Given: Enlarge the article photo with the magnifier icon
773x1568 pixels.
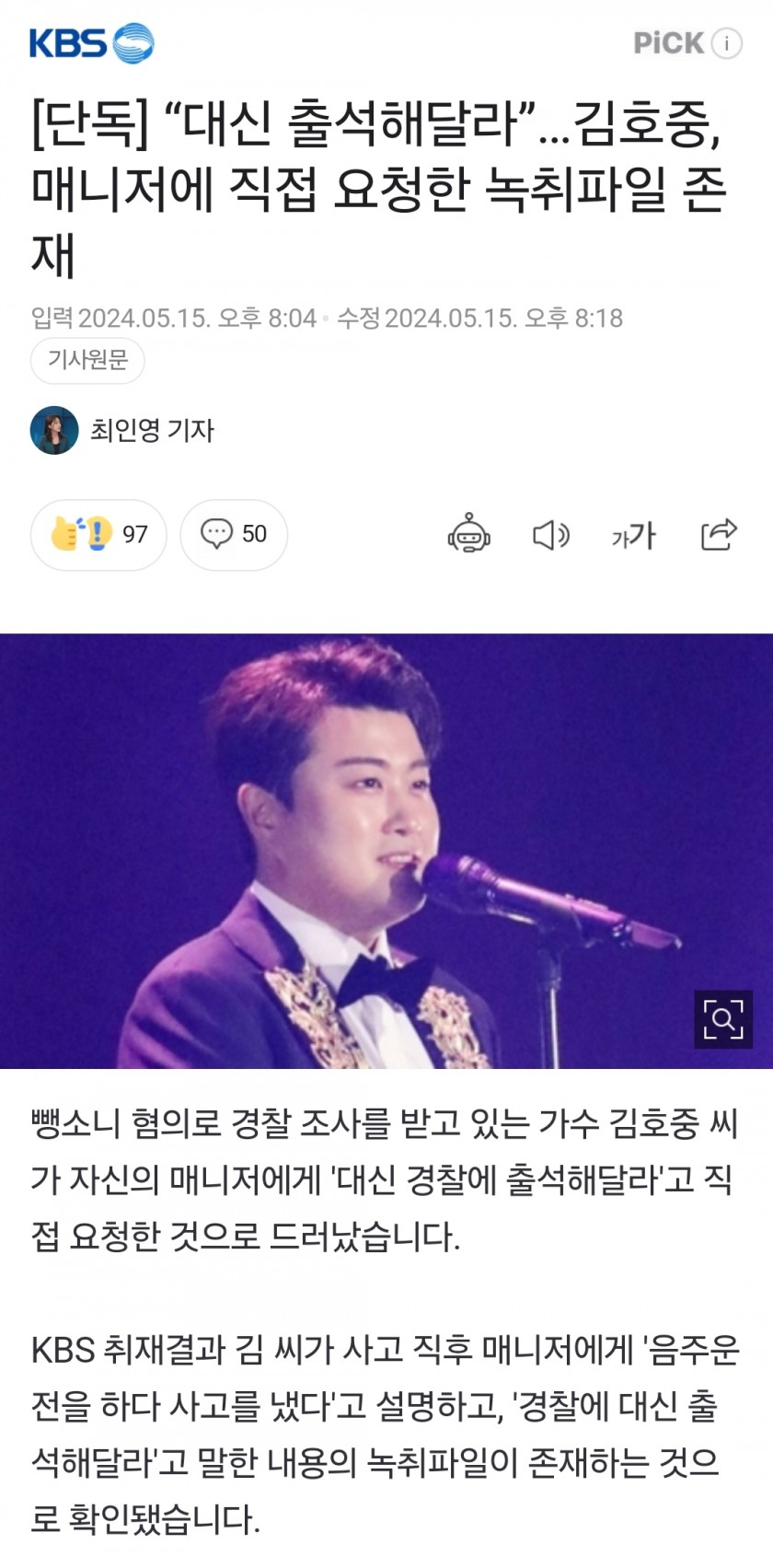Looking at the screenshot, I should (722, 1019).
